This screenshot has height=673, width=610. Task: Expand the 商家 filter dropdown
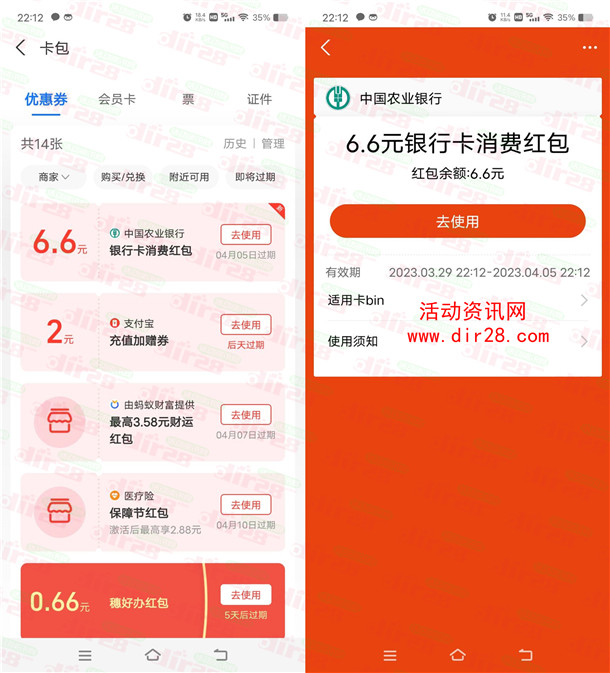coord(54,177)
